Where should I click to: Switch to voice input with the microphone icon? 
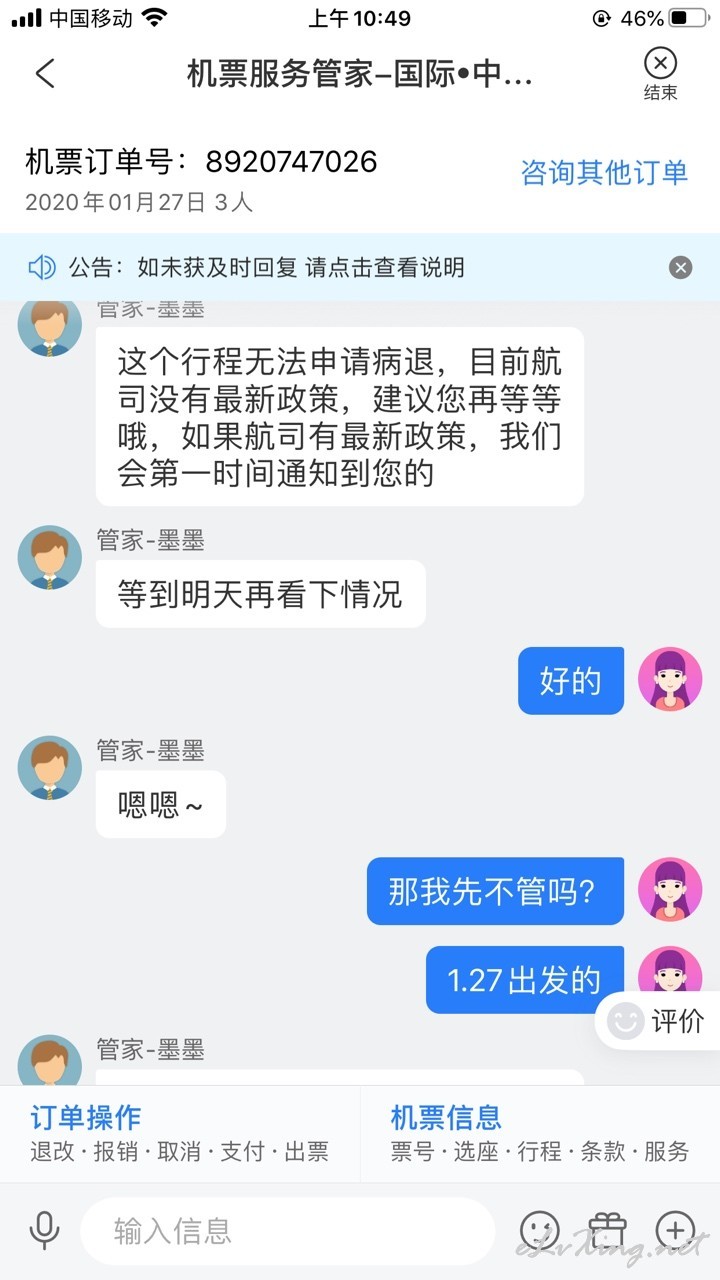coord(44,1231)
